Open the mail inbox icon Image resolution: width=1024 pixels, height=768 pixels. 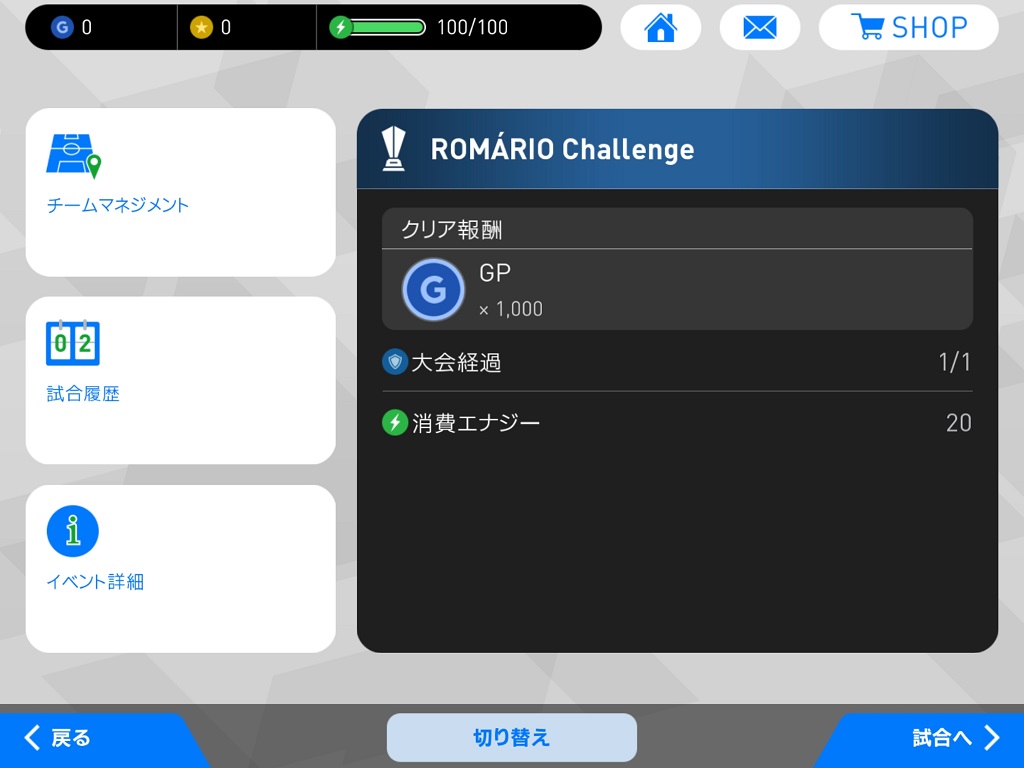759,28
